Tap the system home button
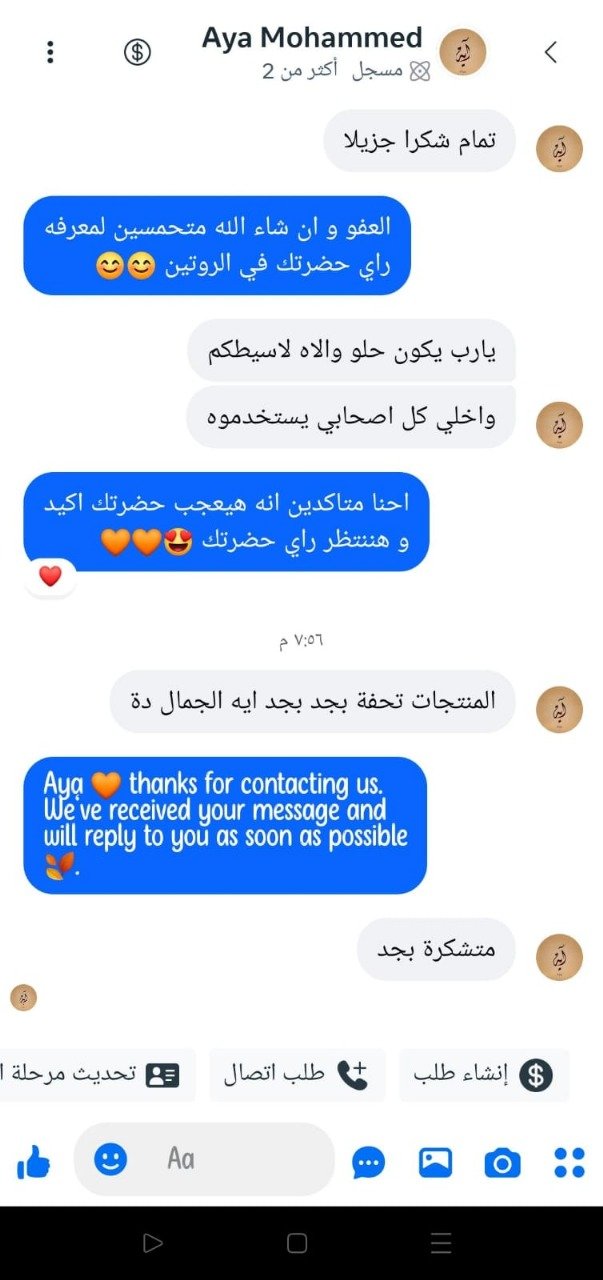 (x=297, y=1243)
